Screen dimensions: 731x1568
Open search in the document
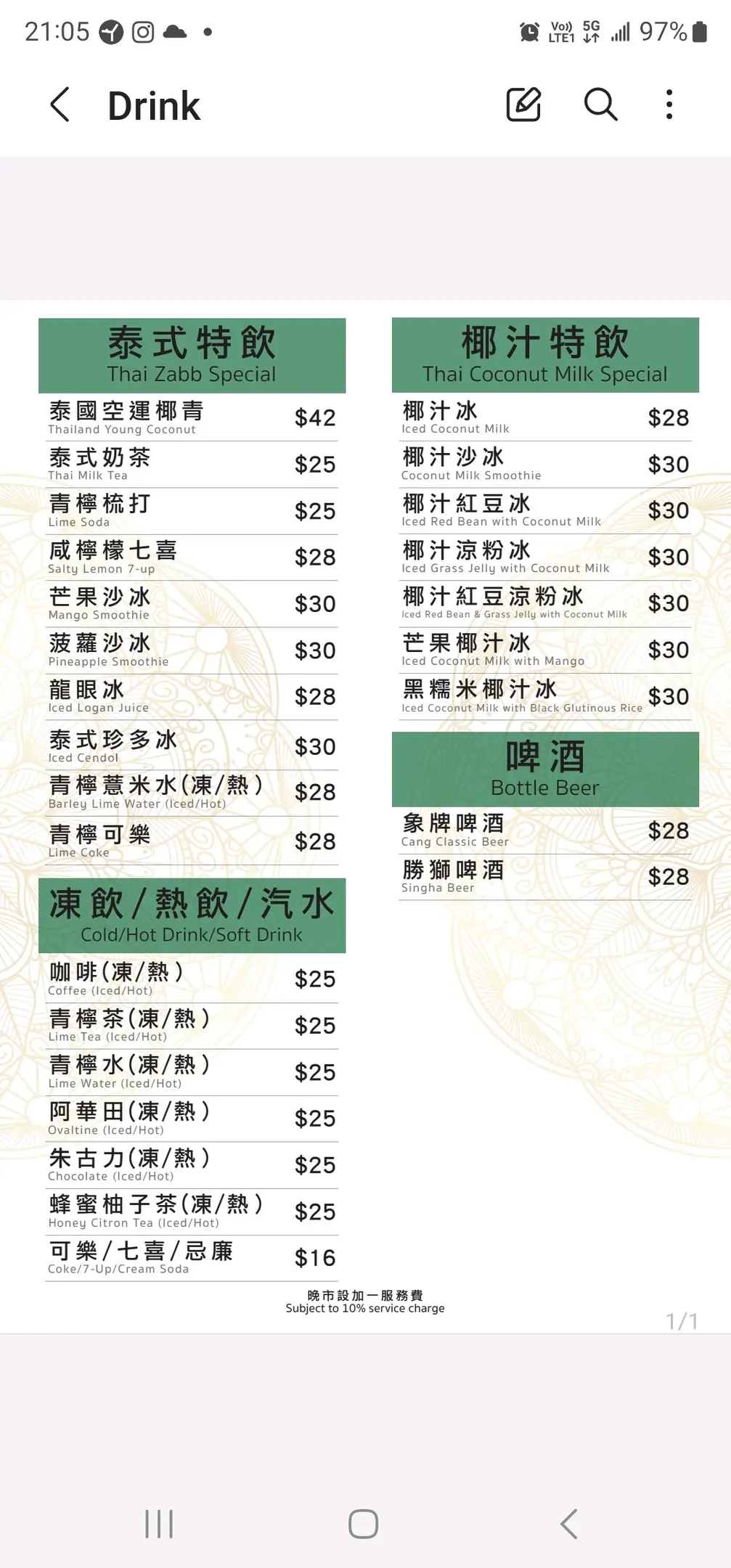(x=600, y=105)
